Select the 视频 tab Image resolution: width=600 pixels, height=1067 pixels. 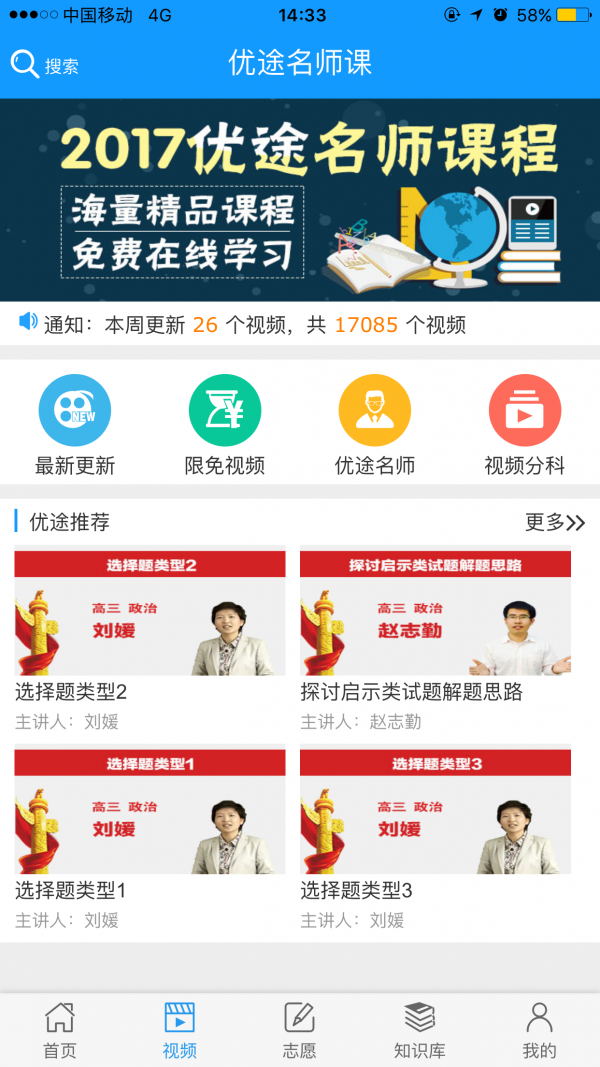[x=180, y=1030]
